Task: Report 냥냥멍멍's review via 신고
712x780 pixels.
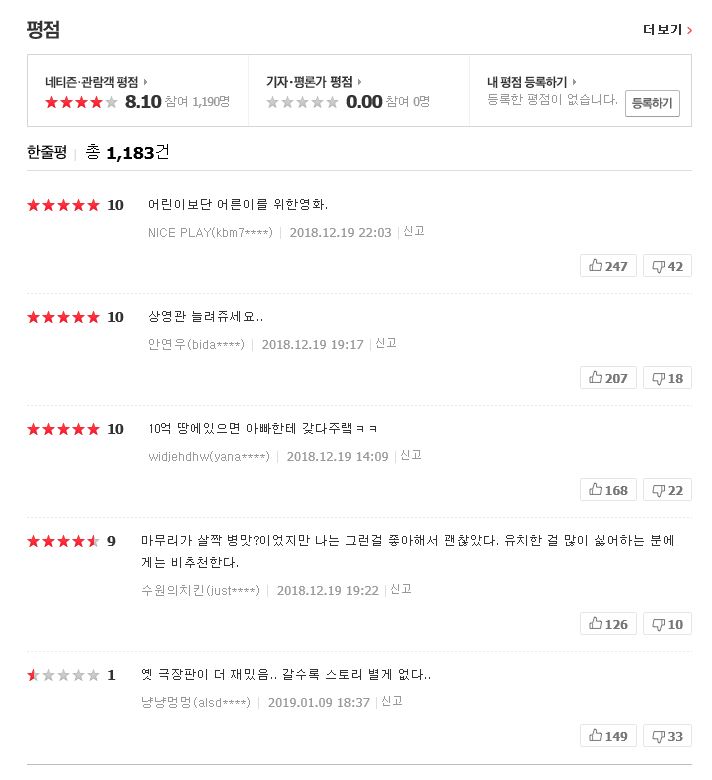Action: tap(391, 701)
